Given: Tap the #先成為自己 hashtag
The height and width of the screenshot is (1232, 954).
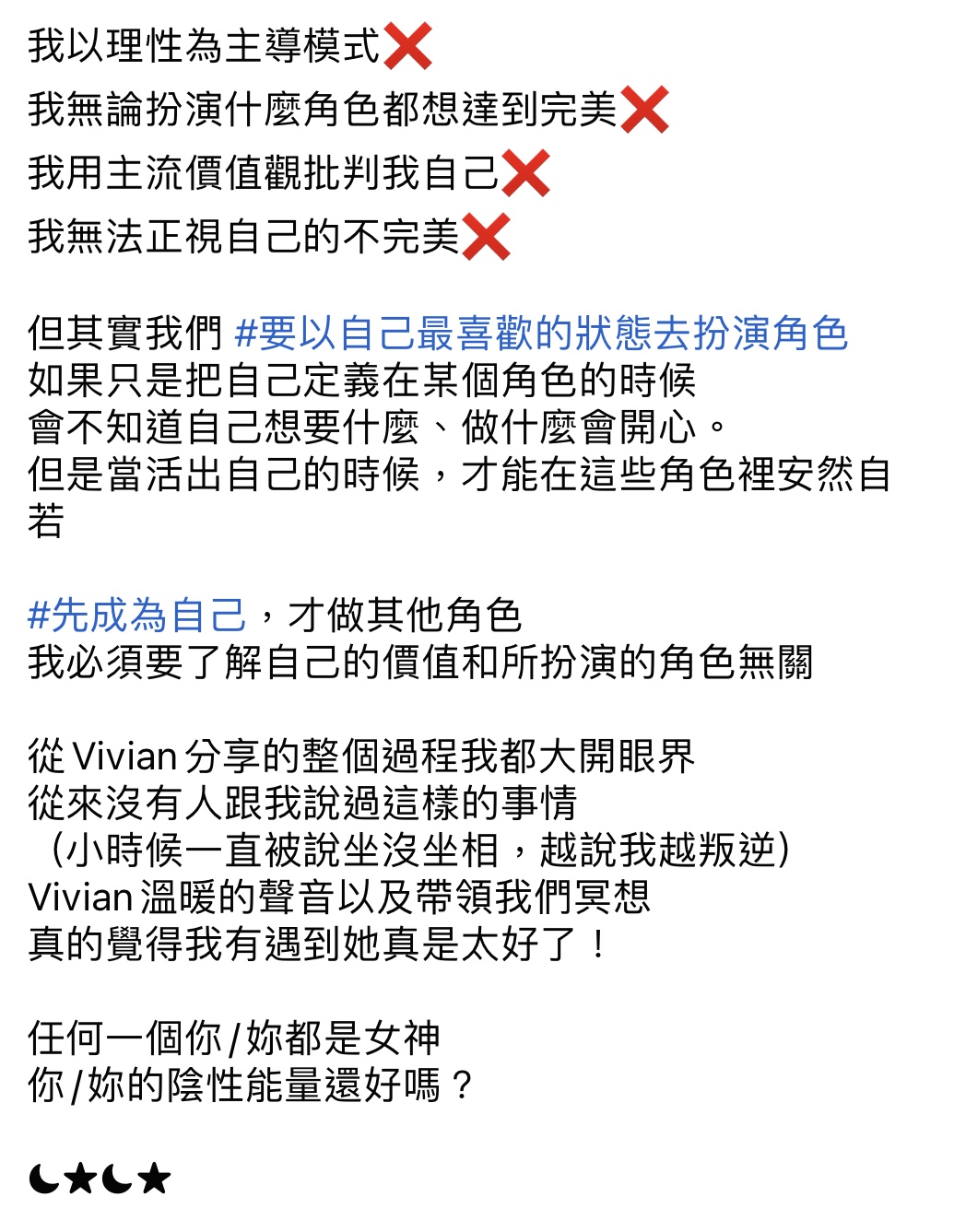Looking at the screenshot, I should [137, 616].
